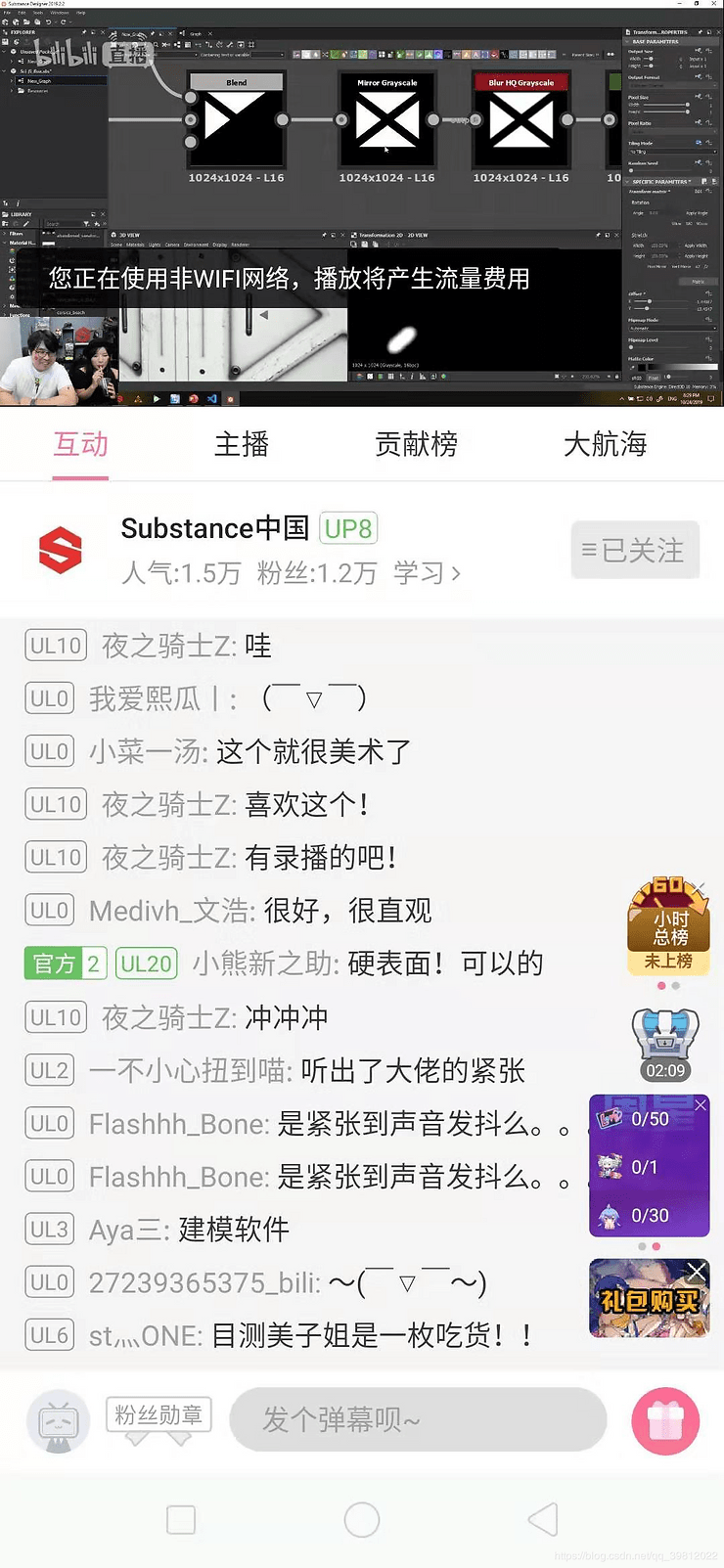
Task: Close the purple task panel
Action: 701,1105
